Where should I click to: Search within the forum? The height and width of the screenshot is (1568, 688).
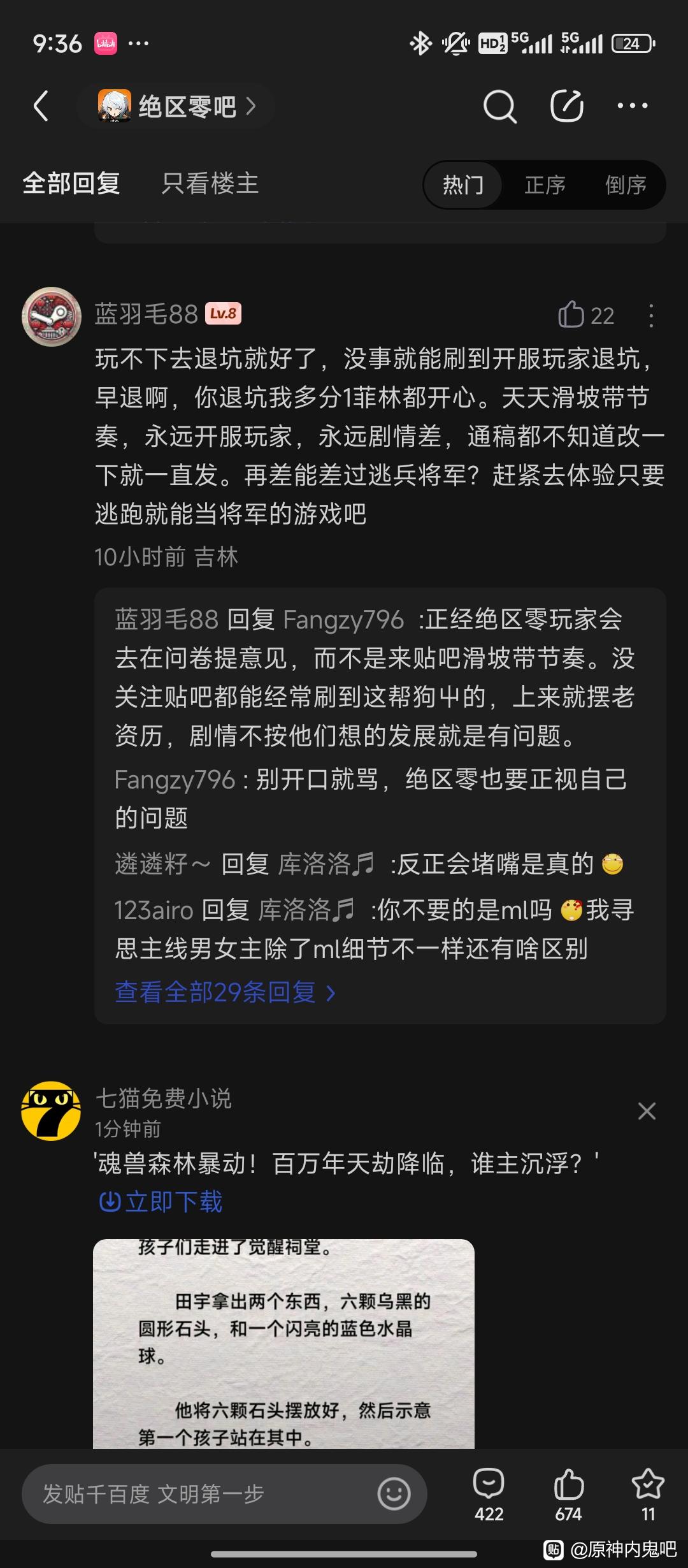point(499,106)
